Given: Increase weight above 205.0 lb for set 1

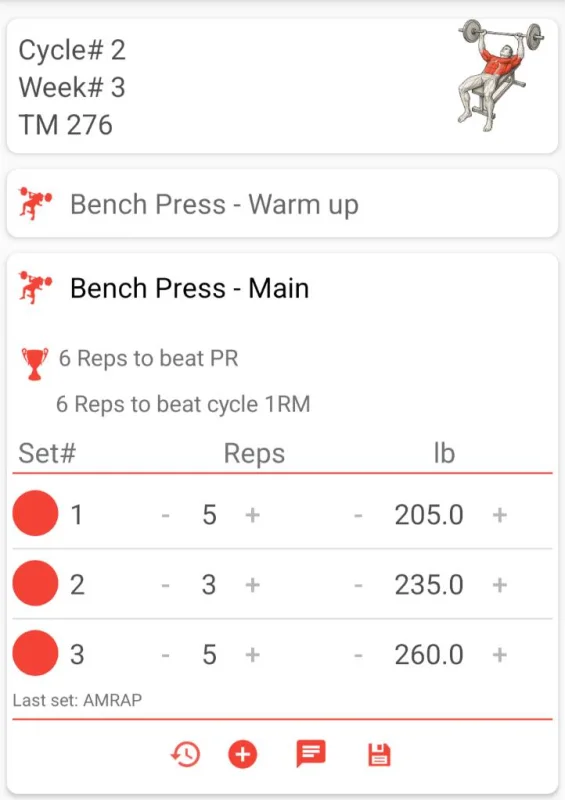Looking at the screenshot, I should tap(500, 515).
